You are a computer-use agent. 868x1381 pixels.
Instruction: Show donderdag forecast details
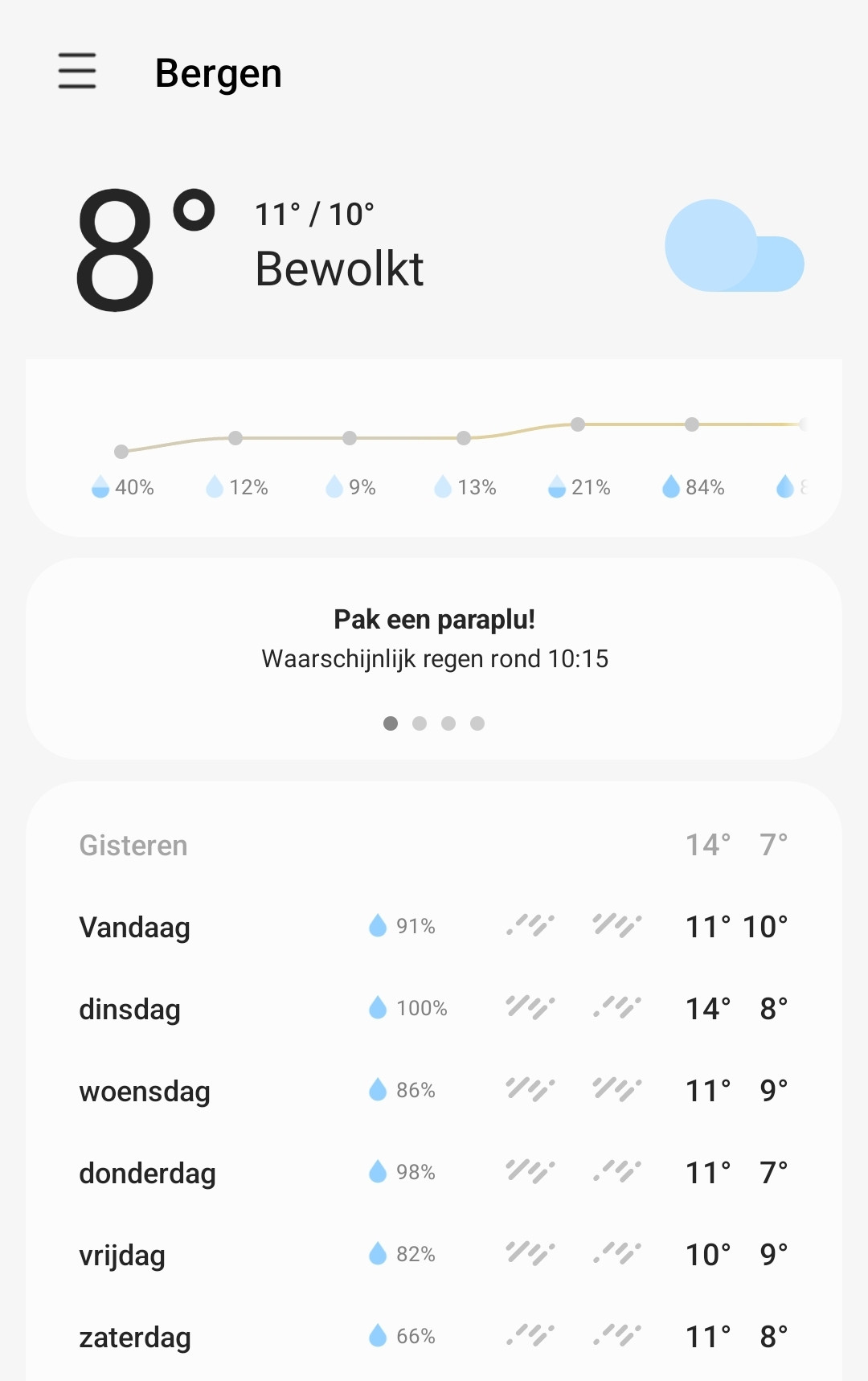[434, 1173]
